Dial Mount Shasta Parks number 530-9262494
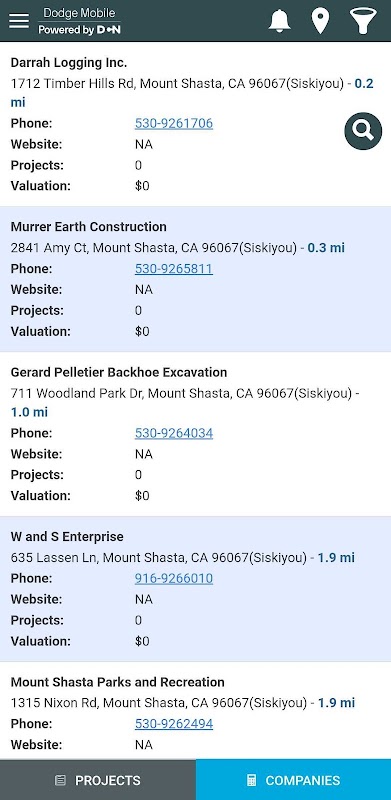391x800 pixels. click(x=174, y=724)
